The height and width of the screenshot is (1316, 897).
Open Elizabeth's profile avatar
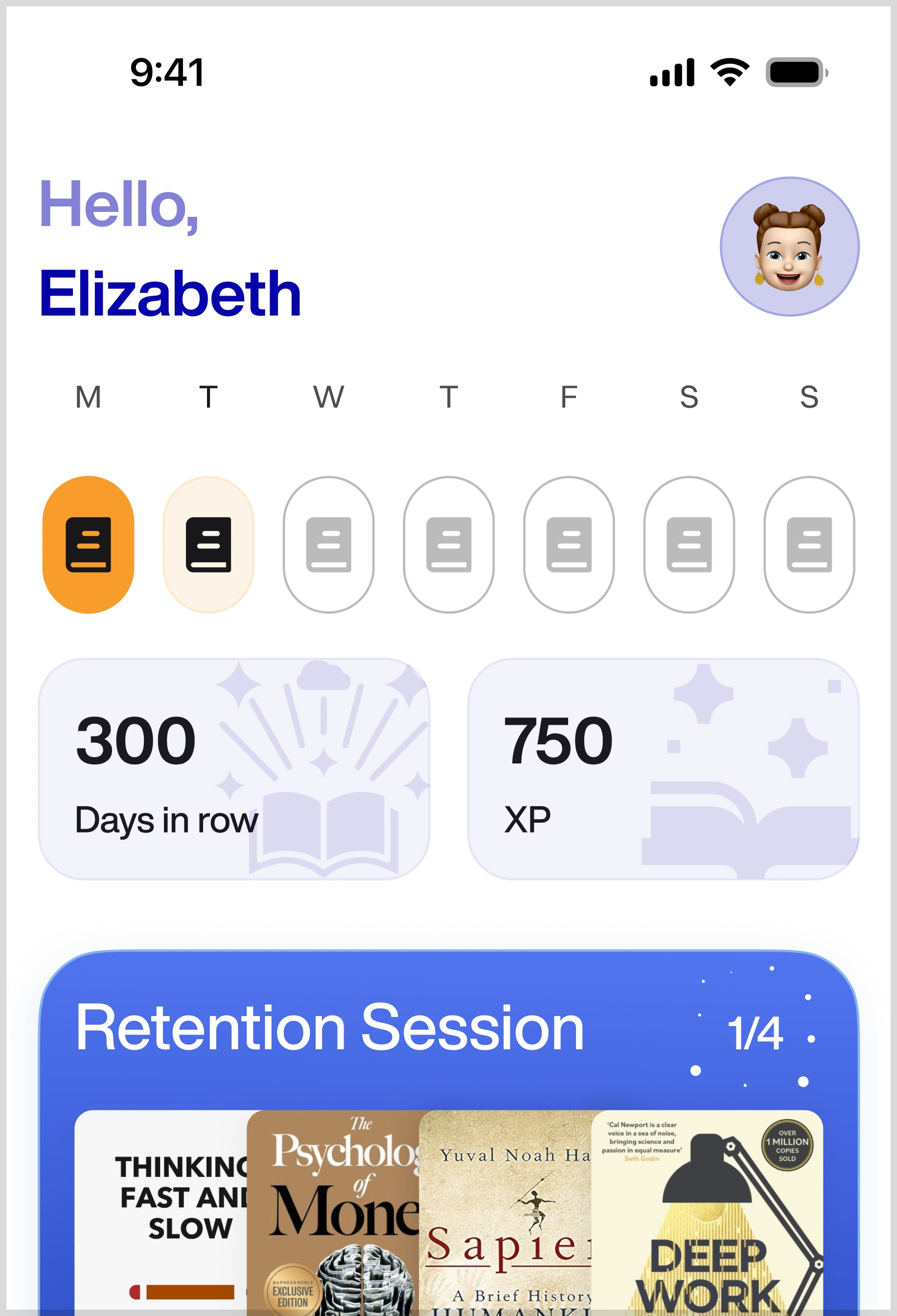[789, 246]
